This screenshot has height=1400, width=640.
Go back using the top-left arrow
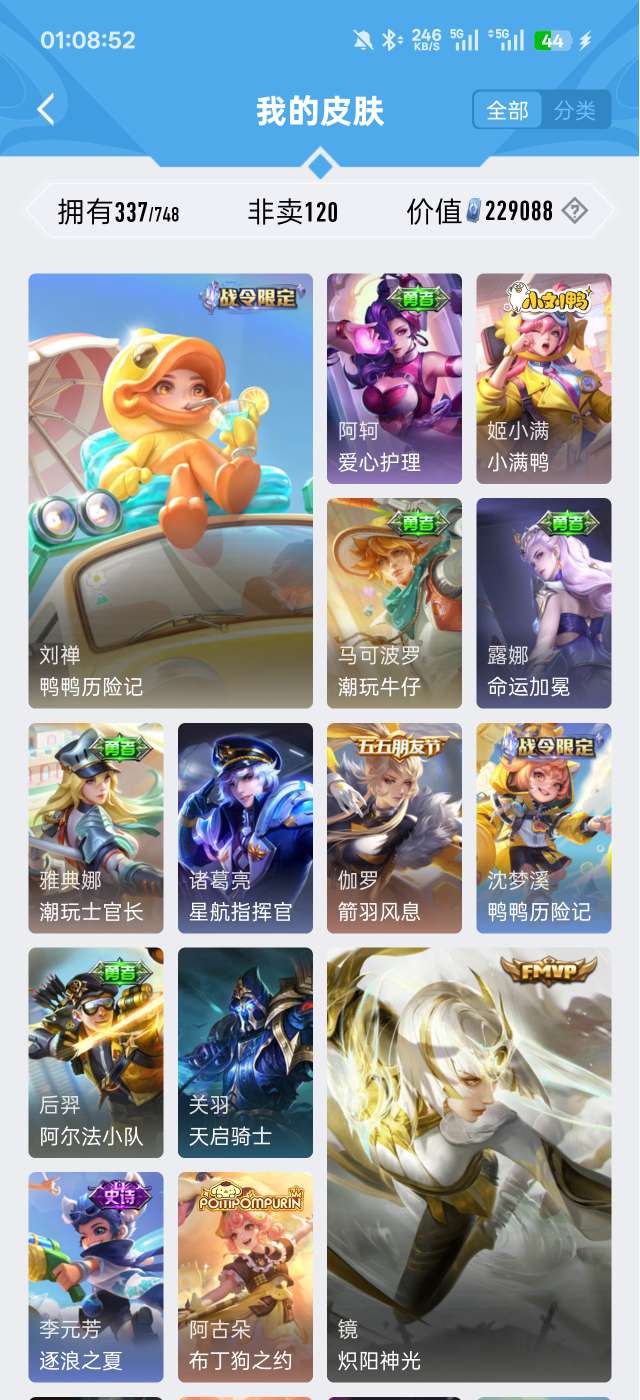pos(46,109)
